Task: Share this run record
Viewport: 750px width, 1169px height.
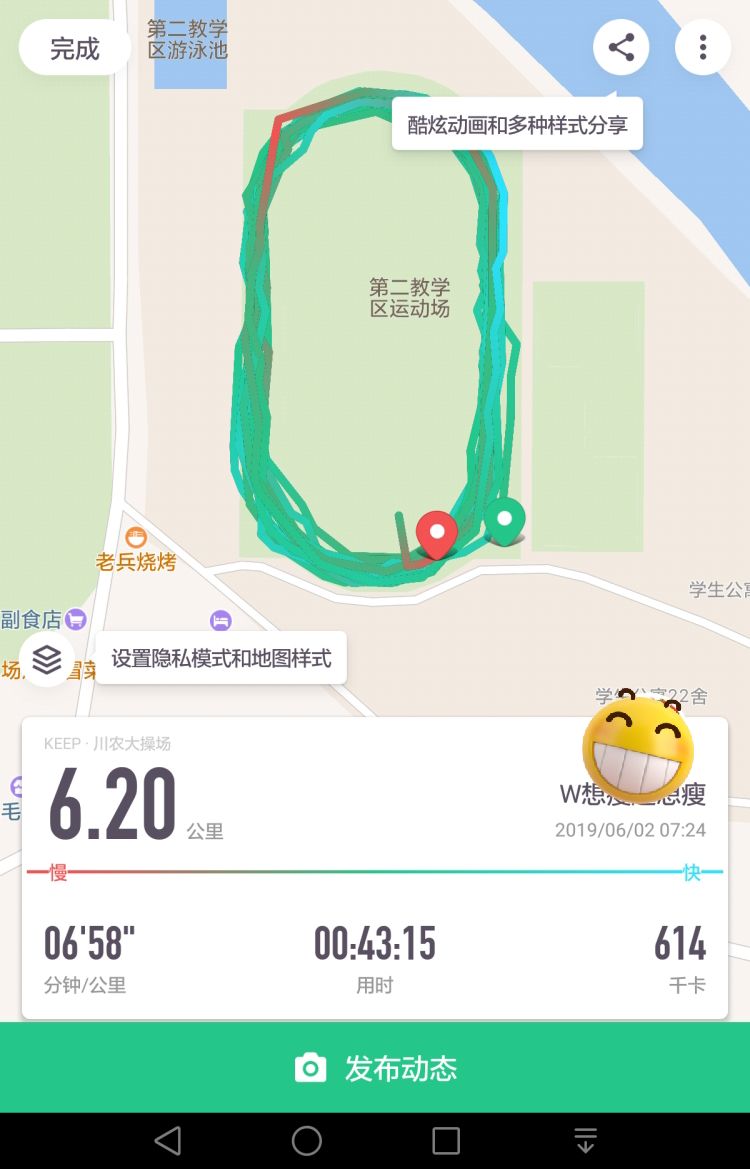Action: pos(621,47)
